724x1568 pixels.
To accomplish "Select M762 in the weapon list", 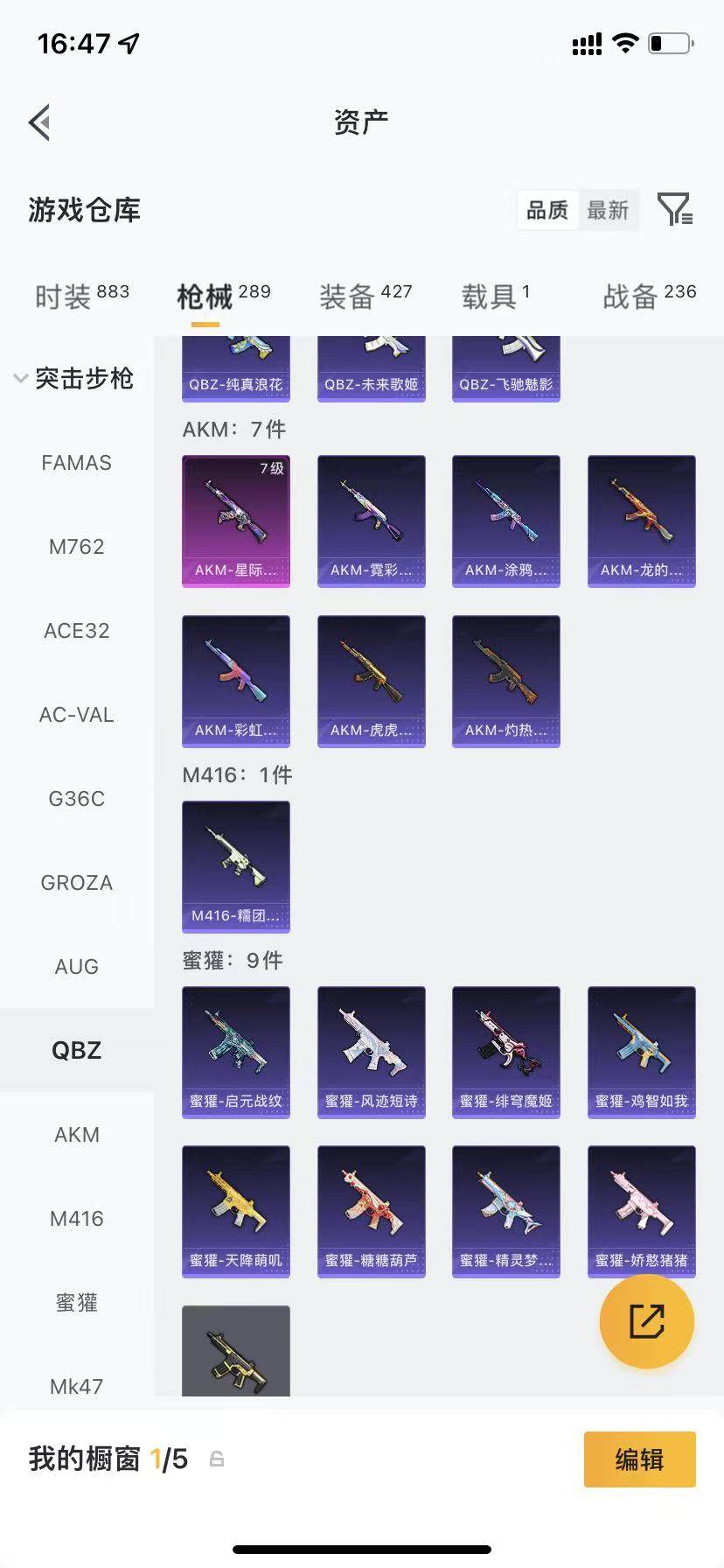I will (x=77, y=547).
